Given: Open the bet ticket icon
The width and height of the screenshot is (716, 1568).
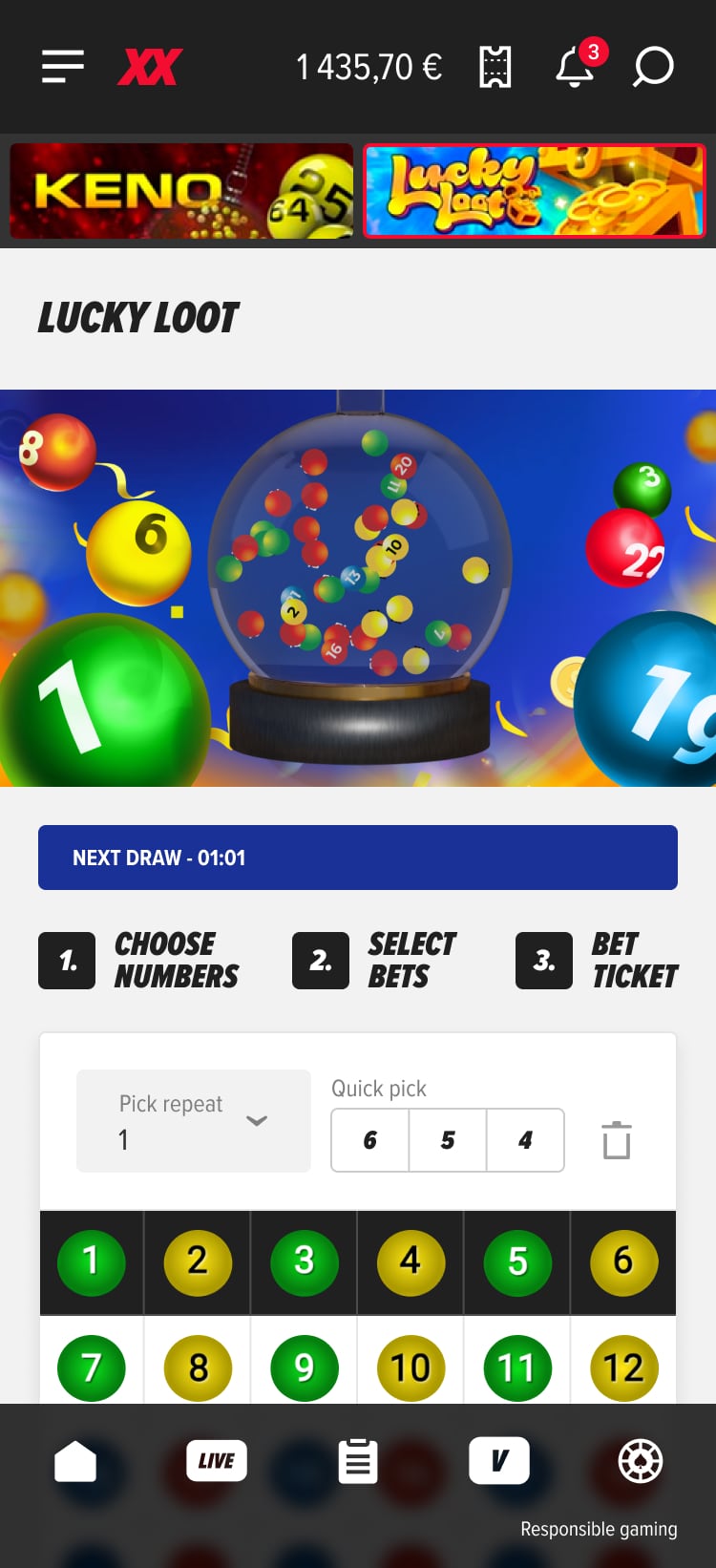Looking at the screenshot, I should 495,67.
